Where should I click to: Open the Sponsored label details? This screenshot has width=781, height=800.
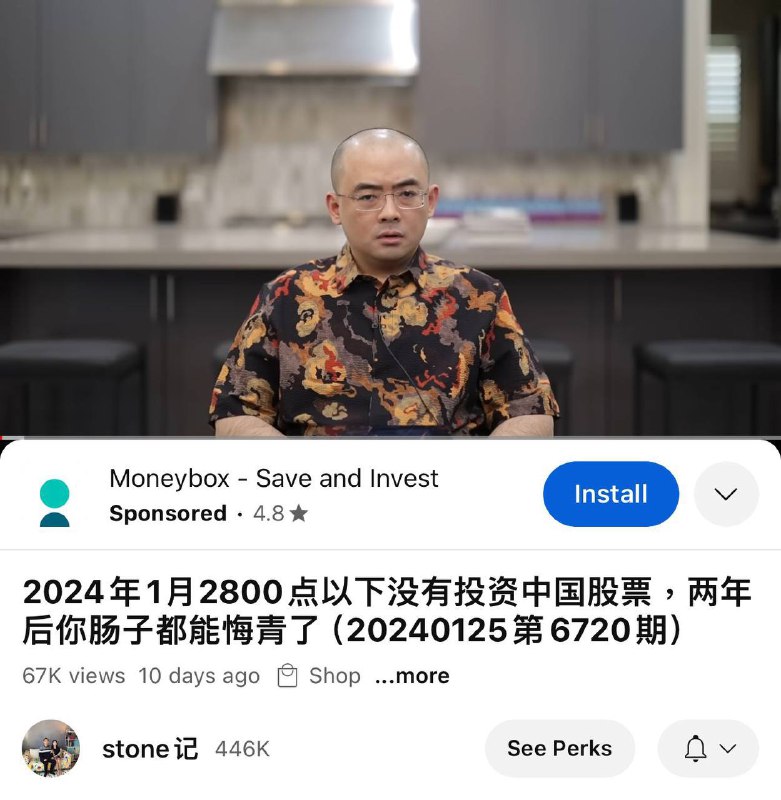click(167, 514)
